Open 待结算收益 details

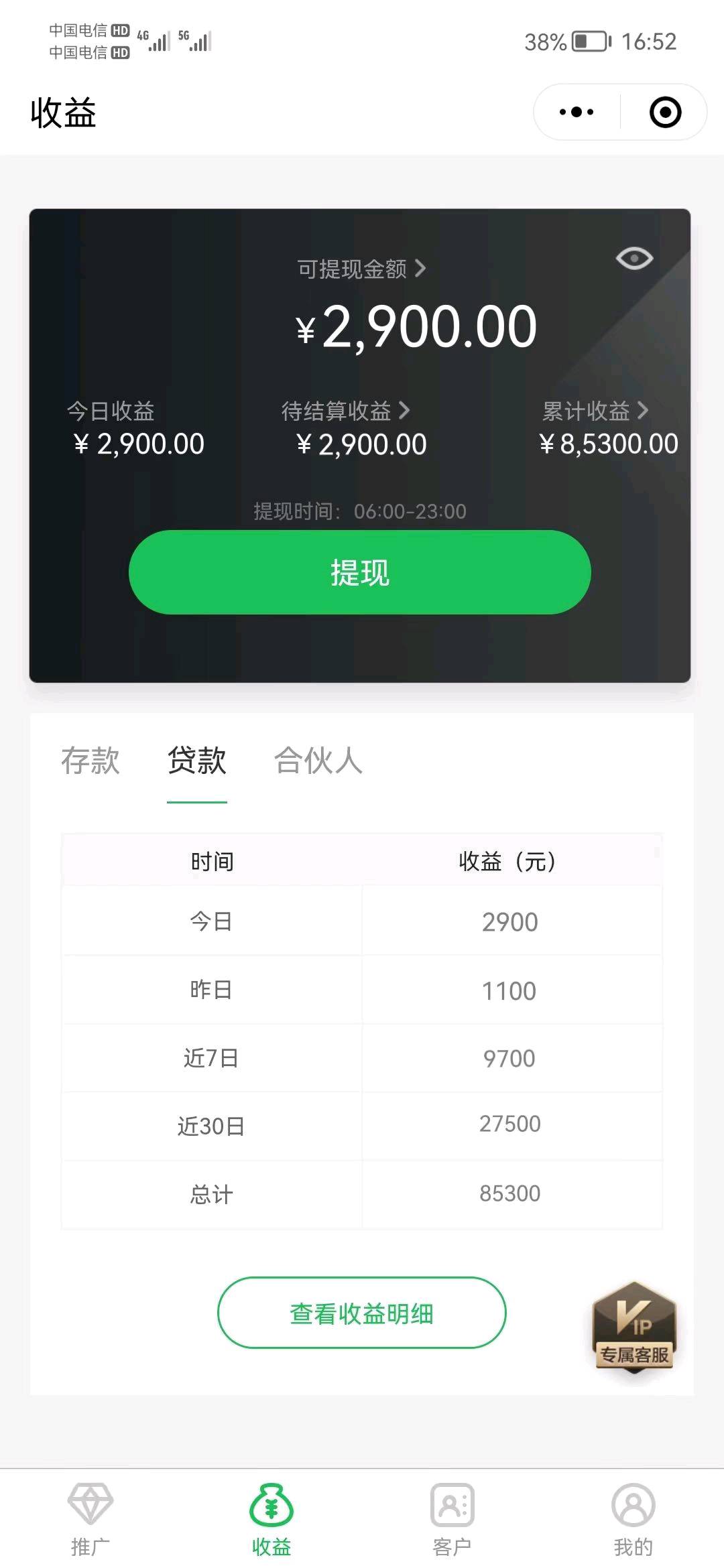pos(345,411)
